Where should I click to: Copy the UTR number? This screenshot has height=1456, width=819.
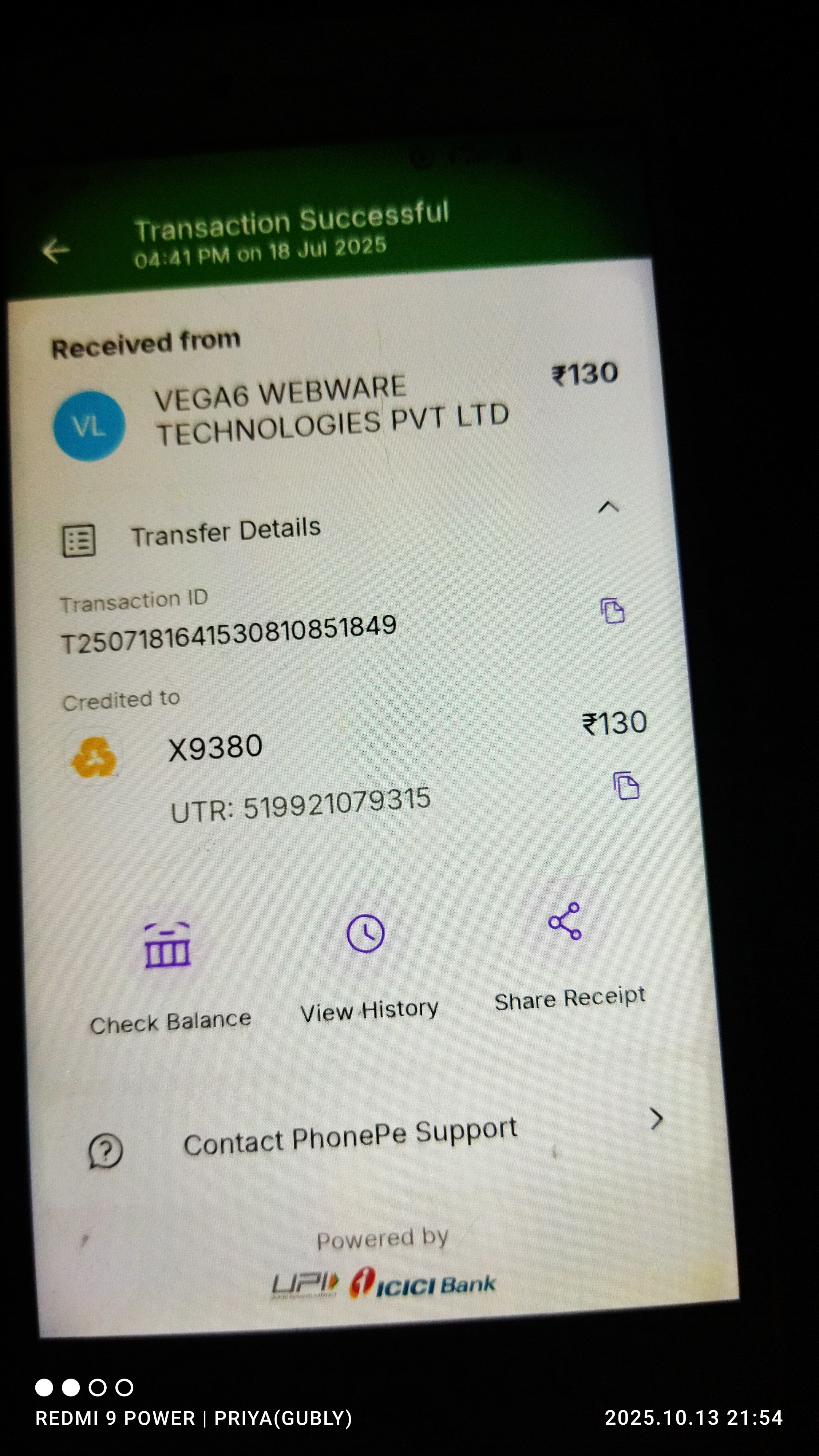coord(626,785)
